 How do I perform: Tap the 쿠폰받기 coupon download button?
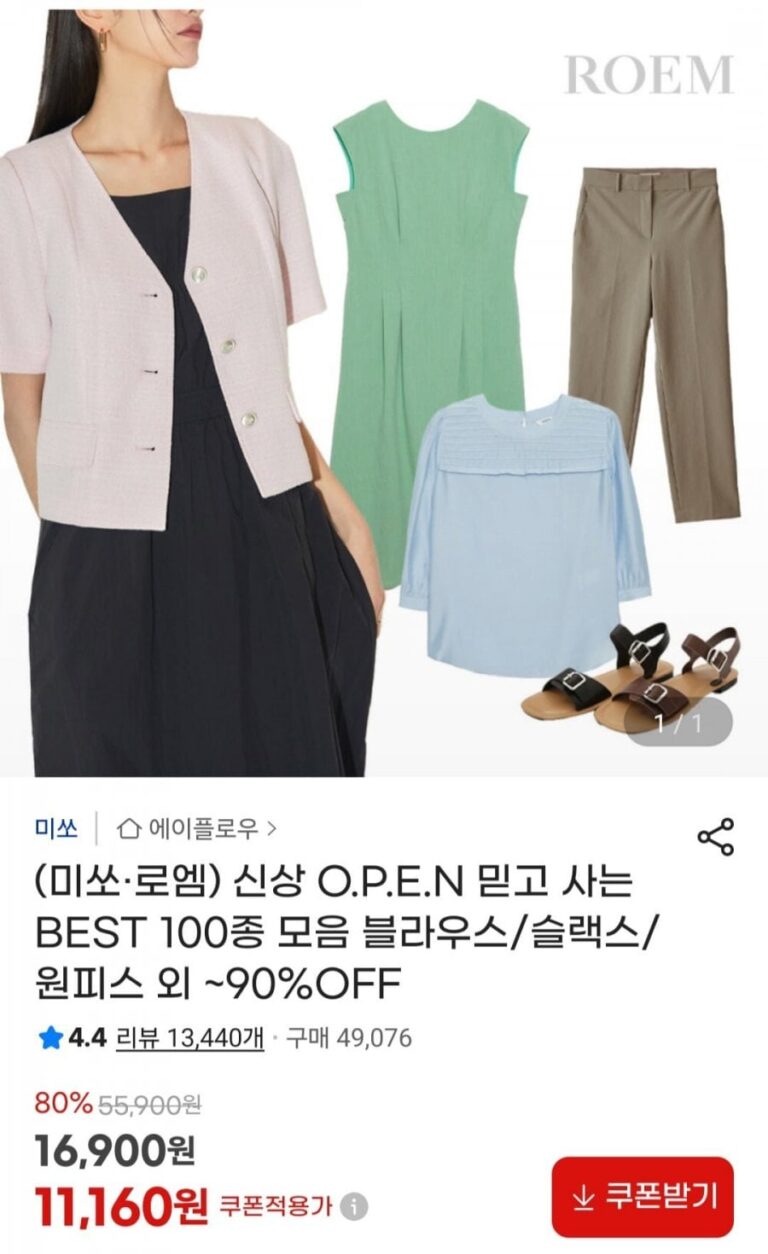point(642,1197)
